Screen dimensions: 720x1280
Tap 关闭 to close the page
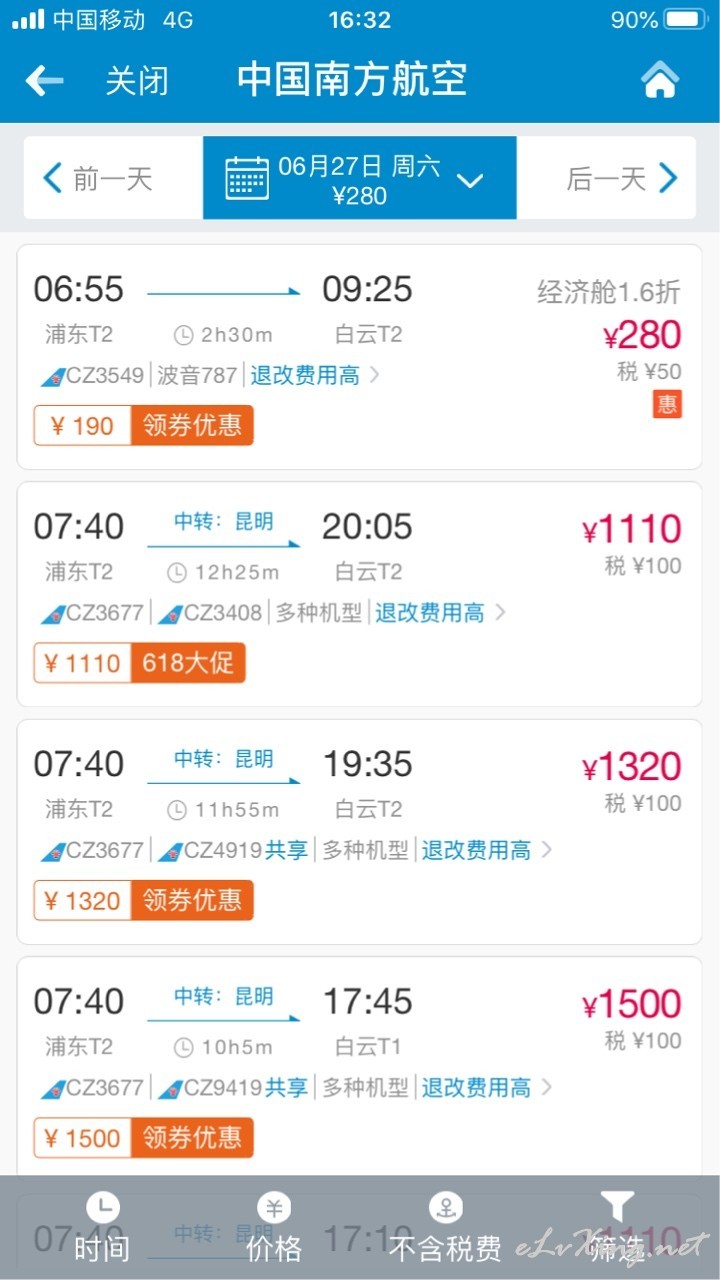pos(137,81)
